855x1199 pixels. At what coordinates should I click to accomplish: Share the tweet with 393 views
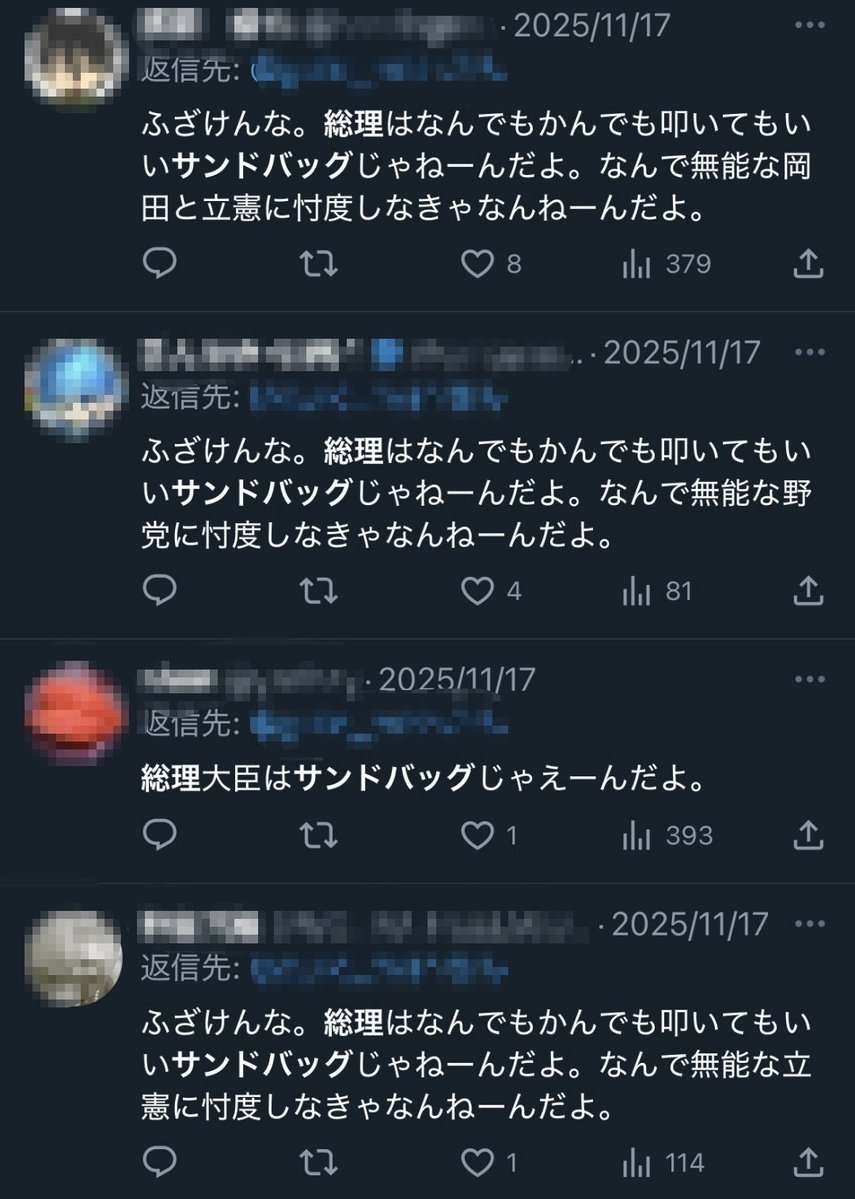pos(808,834)
